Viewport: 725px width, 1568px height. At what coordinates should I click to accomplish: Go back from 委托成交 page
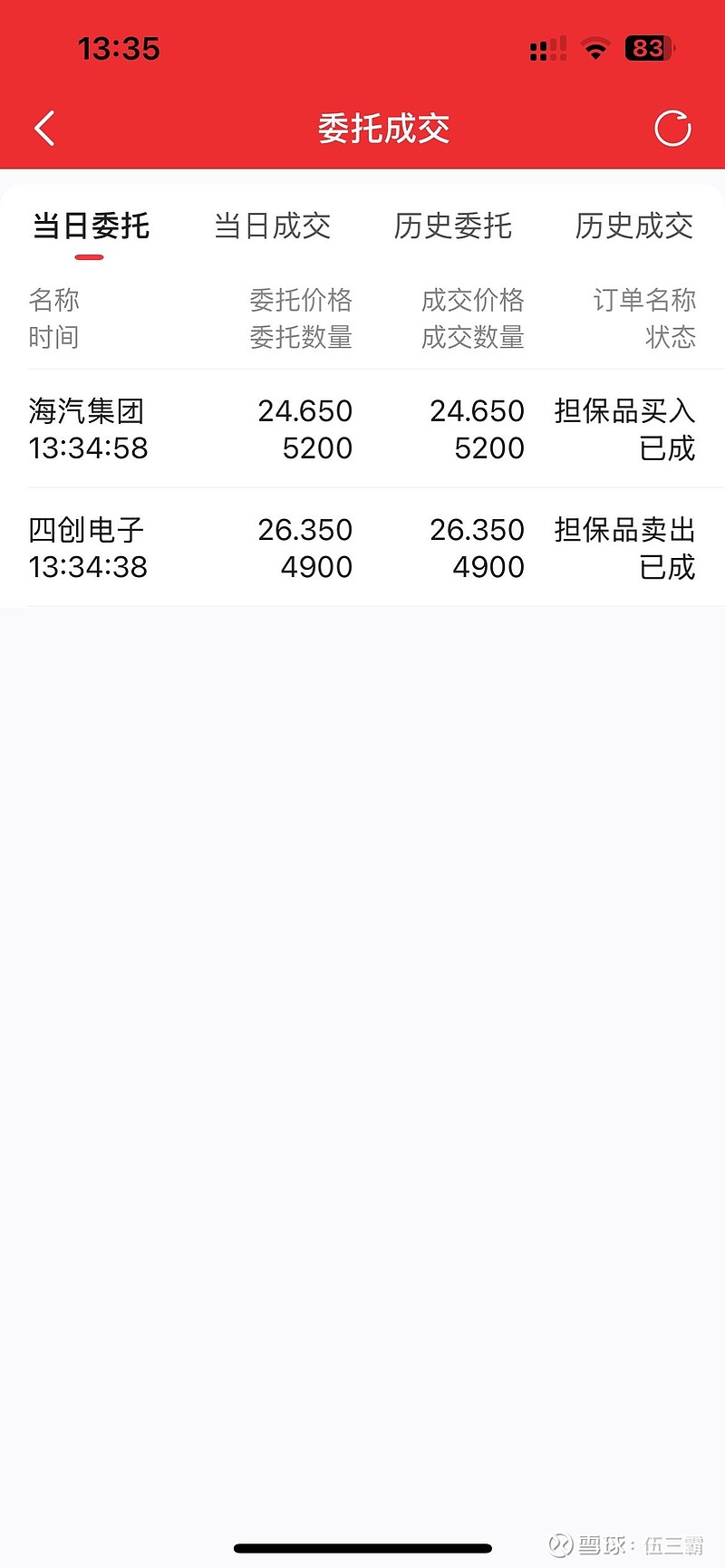(x=45, y=129)
